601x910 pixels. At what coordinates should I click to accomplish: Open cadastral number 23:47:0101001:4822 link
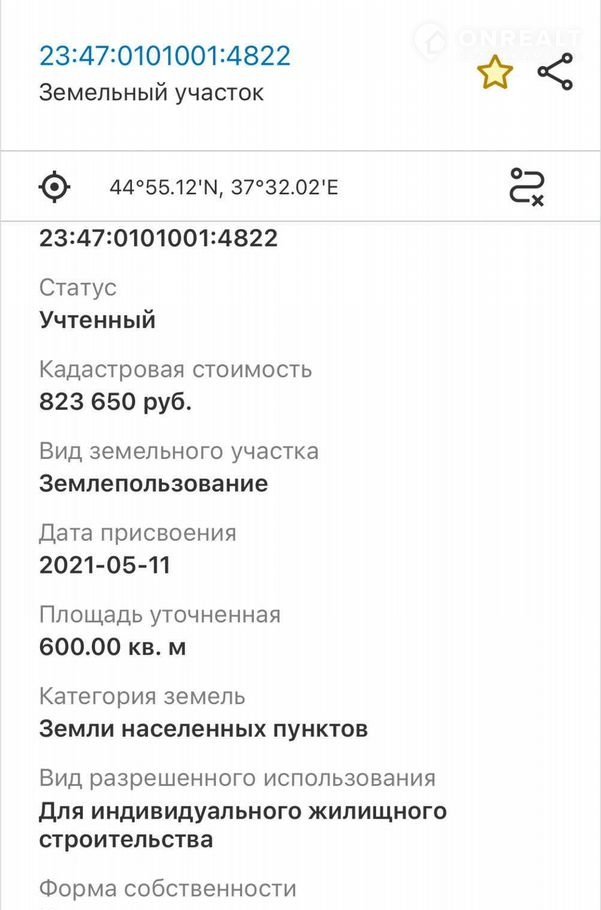tap(165, 55)
